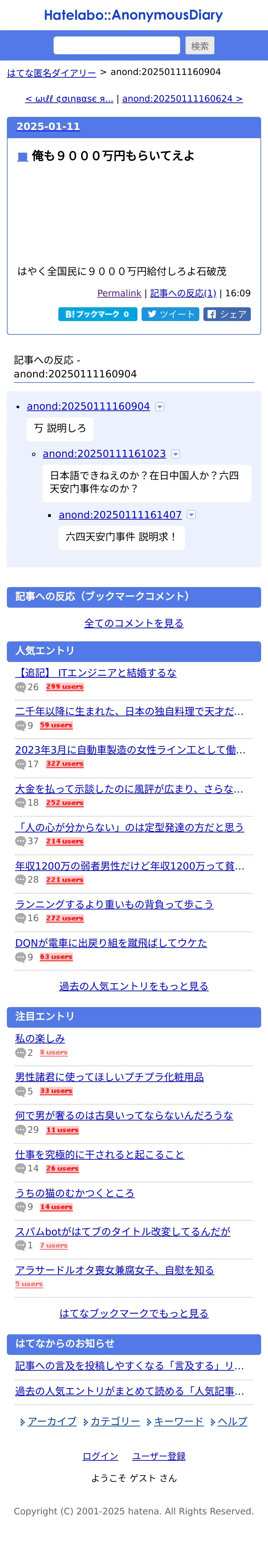The height and width of the screenshot is (1568, 268).
Task: Select 全てのコメントを見る link
Action: [x=134, y=623]
